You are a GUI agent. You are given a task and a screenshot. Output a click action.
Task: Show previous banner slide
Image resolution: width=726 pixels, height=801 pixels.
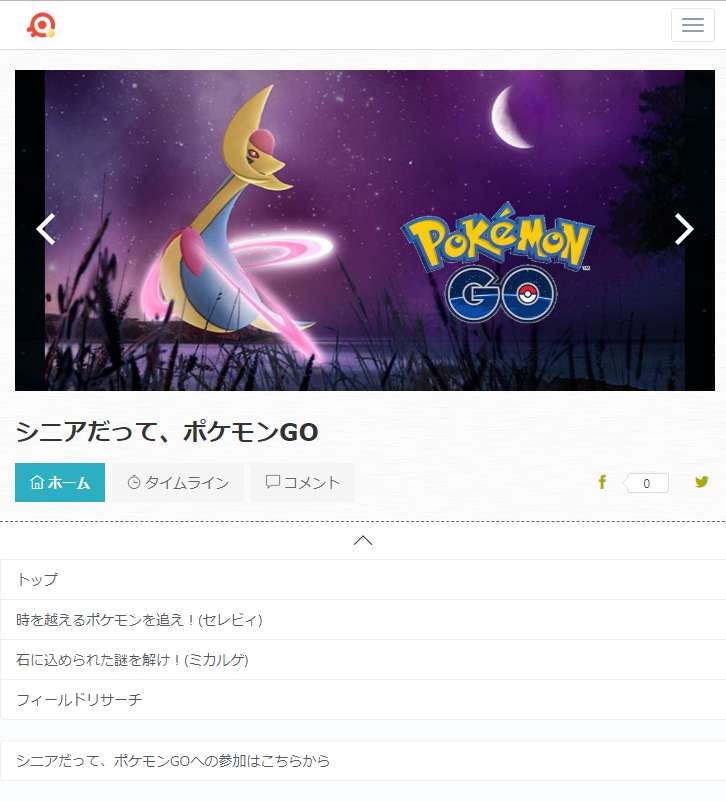click(x=45, y=229)
